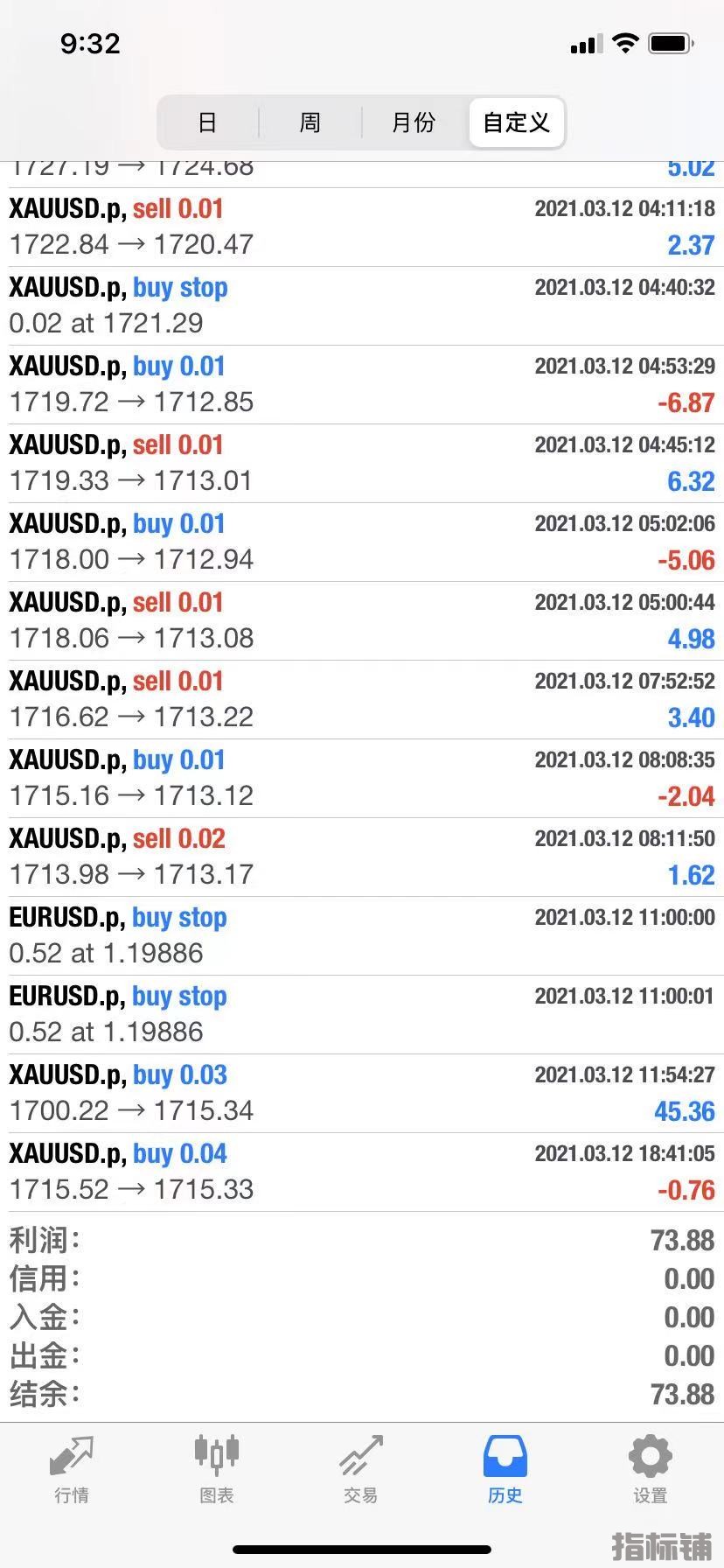Expand the XAUUSD.p buy 0.04 trade at 18:41:05
Screen dimensions: 724x1568
362,1172
